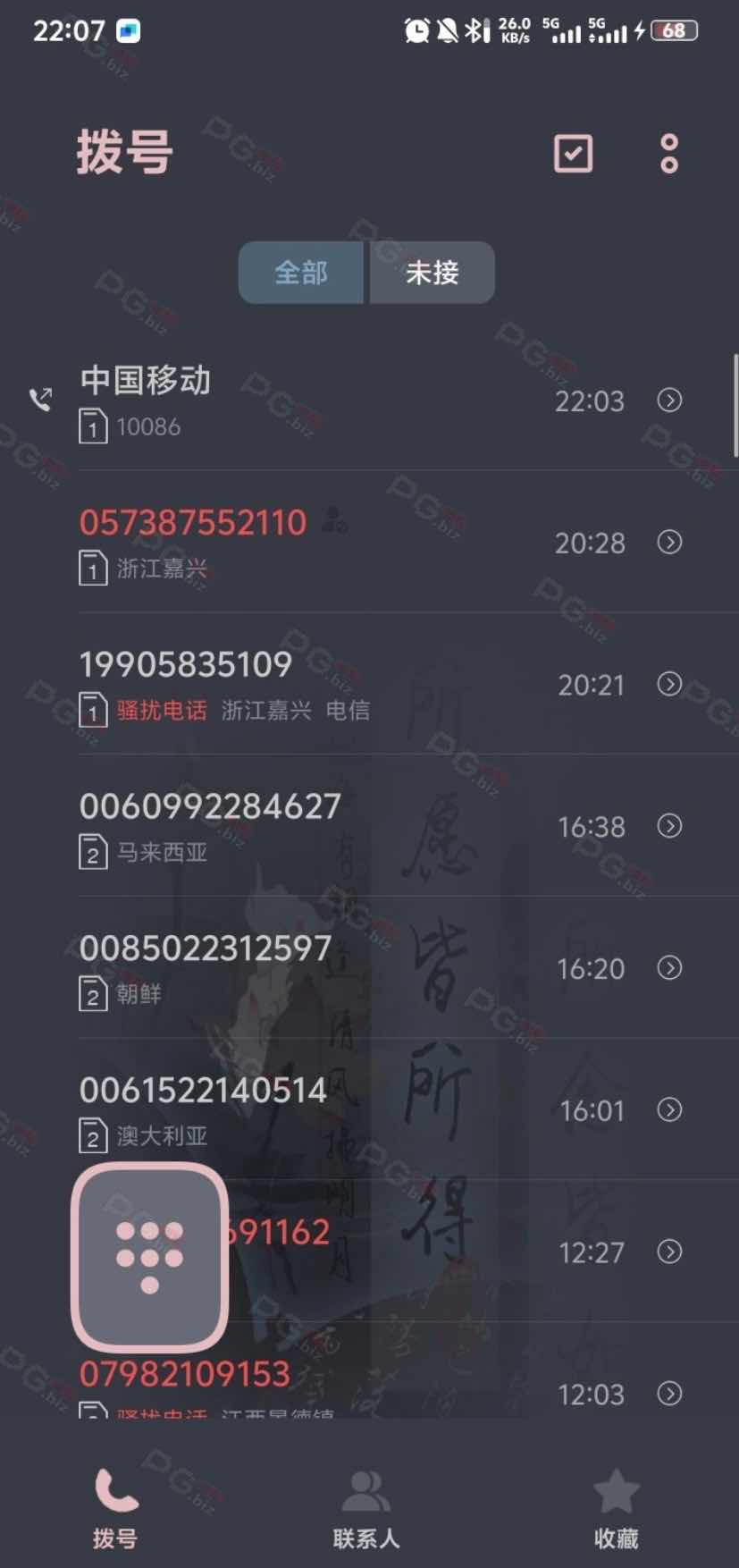Call Malaysia number 0060992284627
This screenshot has height=1568, width=739.
pyautogui.click(x=268, y=825)
